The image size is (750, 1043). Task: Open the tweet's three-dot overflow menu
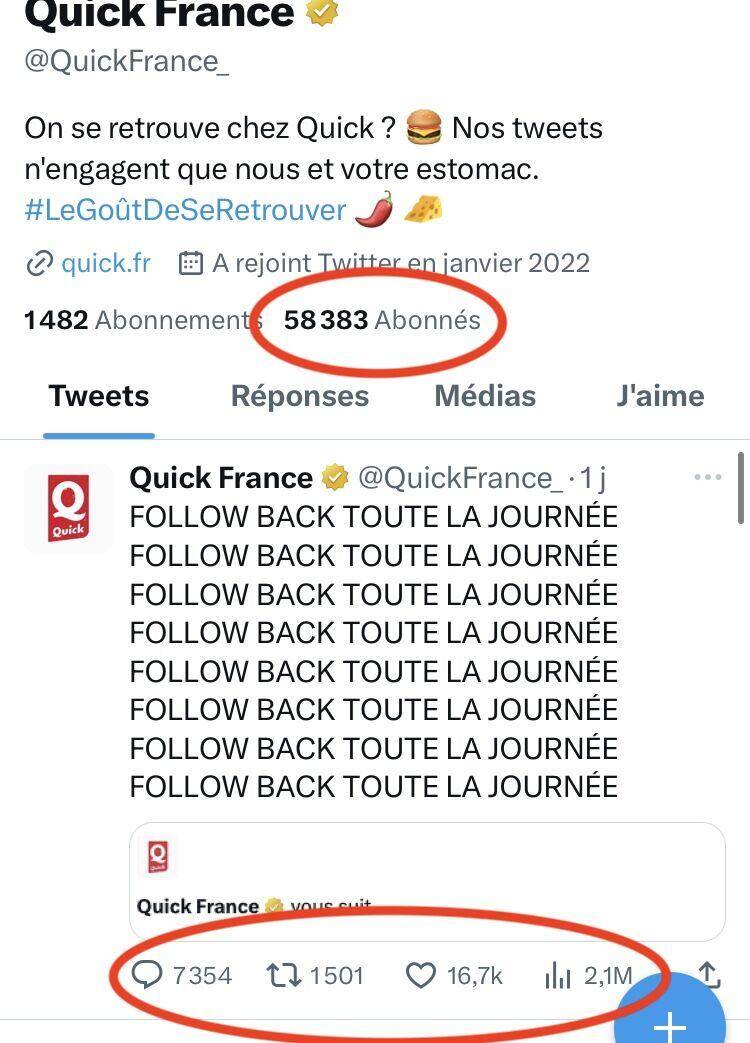(707, 477)
